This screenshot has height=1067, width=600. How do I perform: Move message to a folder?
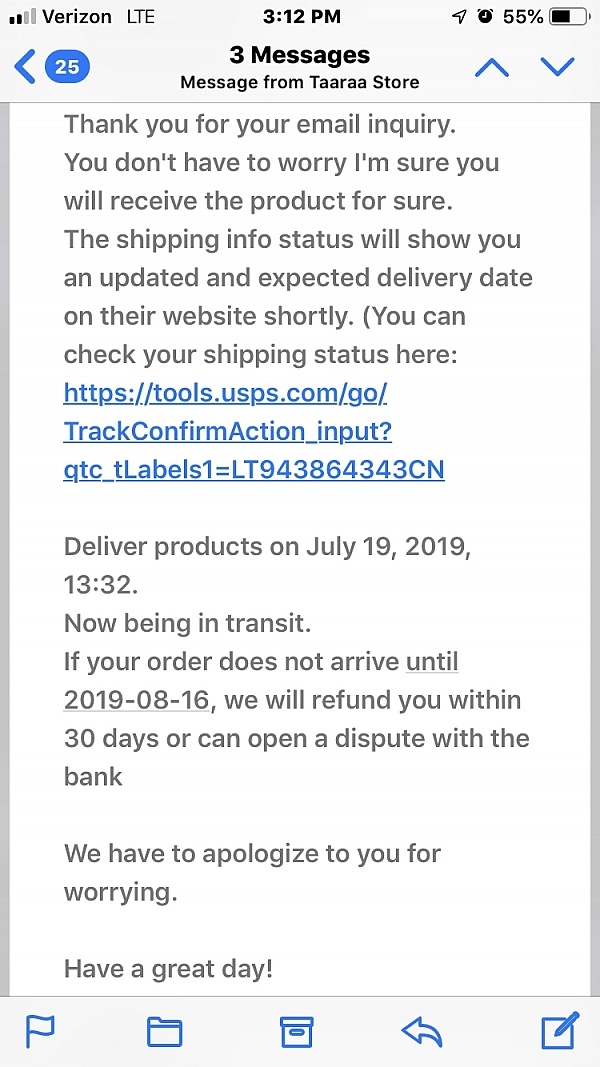point(165,1032)
